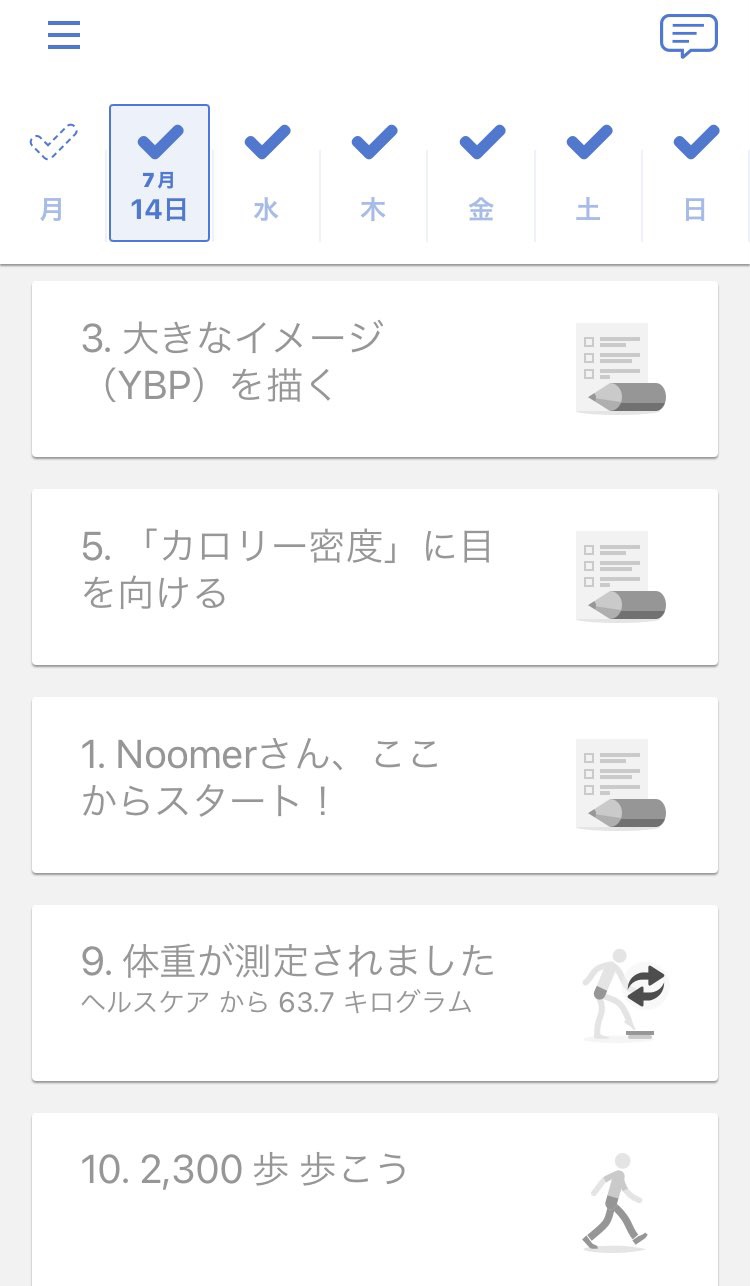
Task: Open the coach chat messages icon
Action: pos(688,36)
